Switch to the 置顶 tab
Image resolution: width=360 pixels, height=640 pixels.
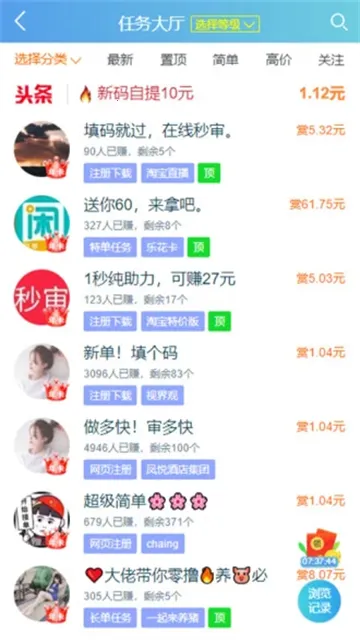[173, 60]
